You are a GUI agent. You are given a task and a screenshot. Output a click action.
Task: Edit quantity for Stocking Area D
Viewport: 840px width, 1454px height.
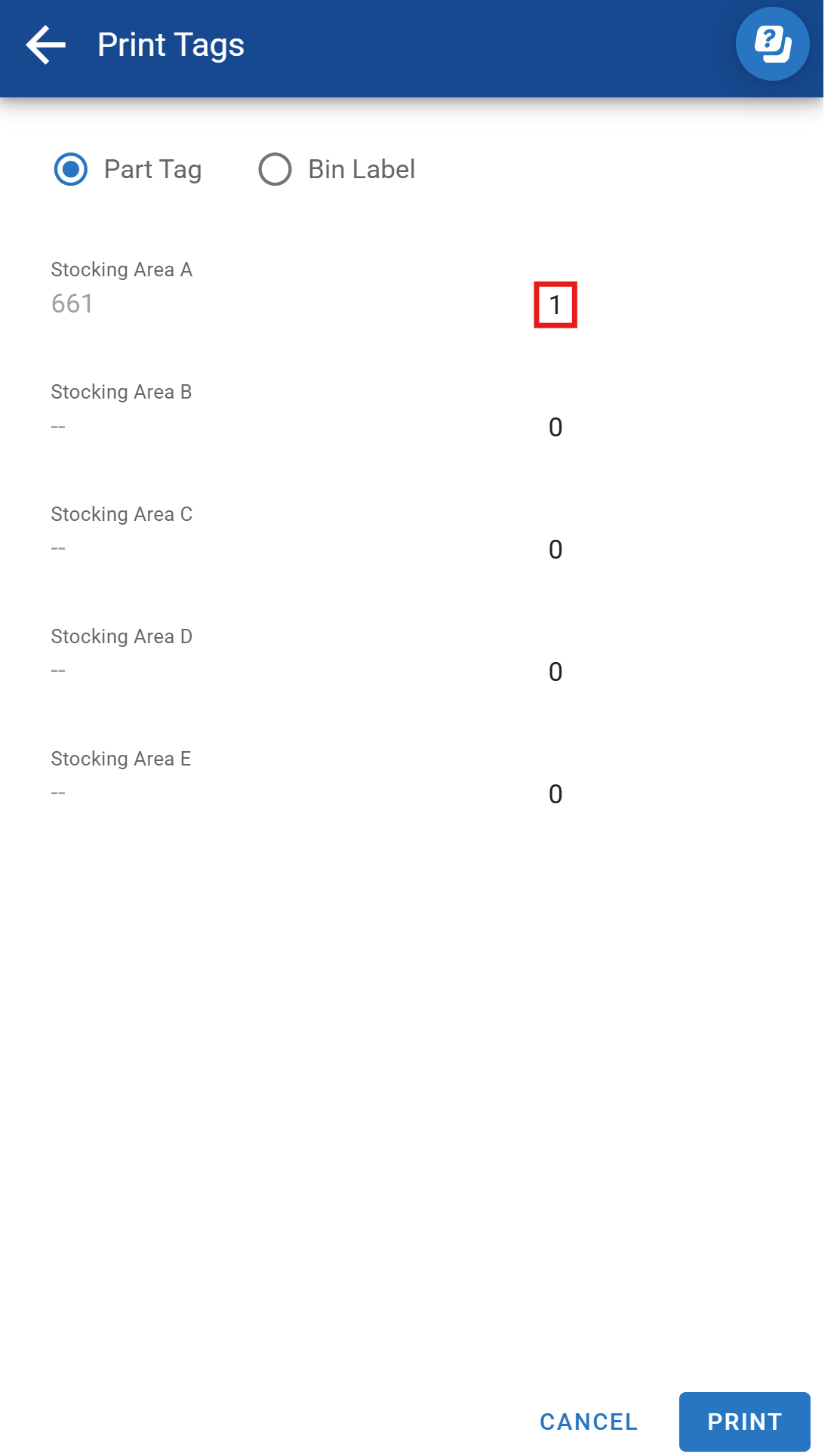pyautogui.click(x=555, y=672)
